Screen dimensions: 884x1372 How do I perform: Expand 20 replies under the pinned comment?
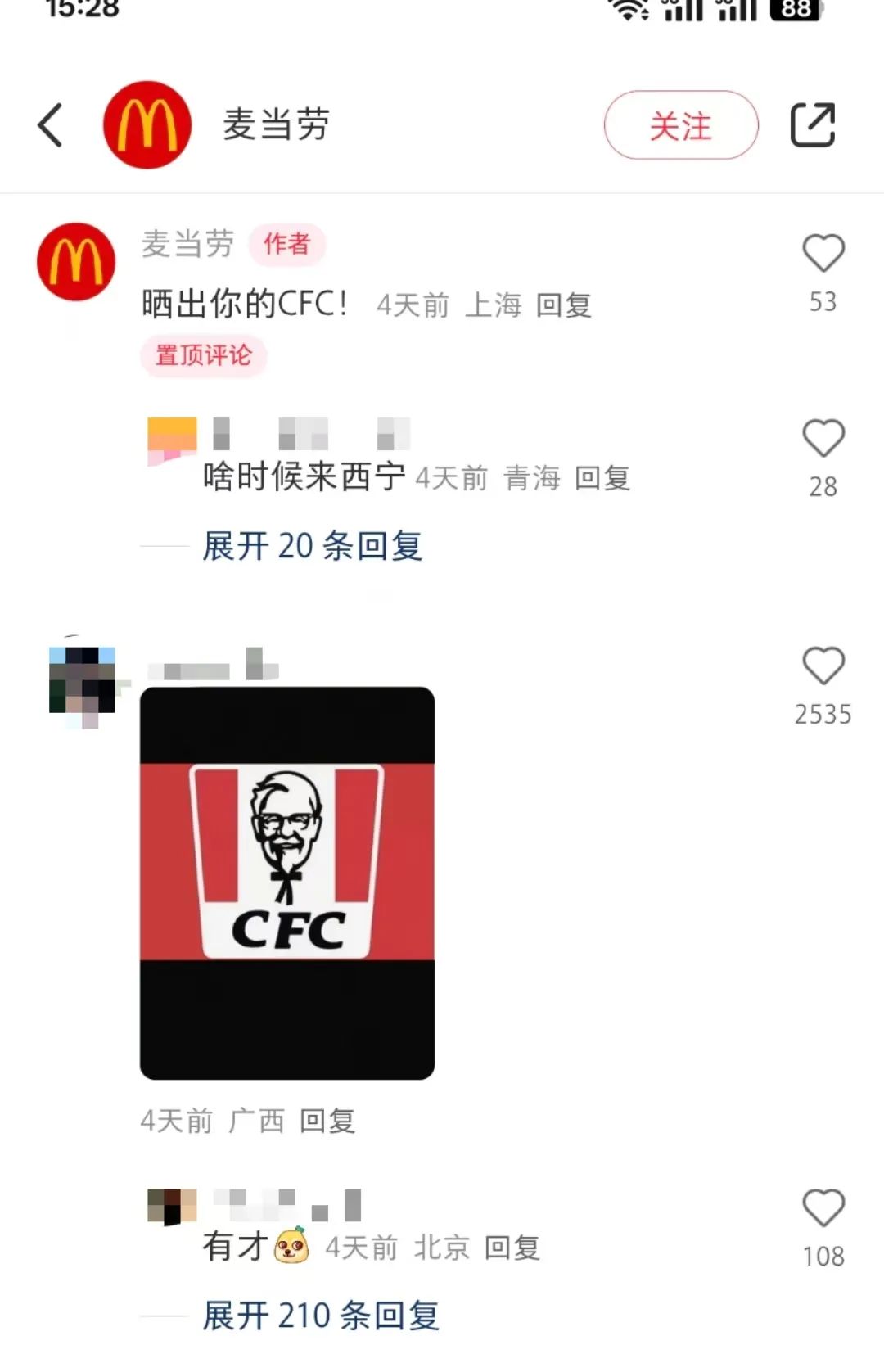[x=312, y=546]
